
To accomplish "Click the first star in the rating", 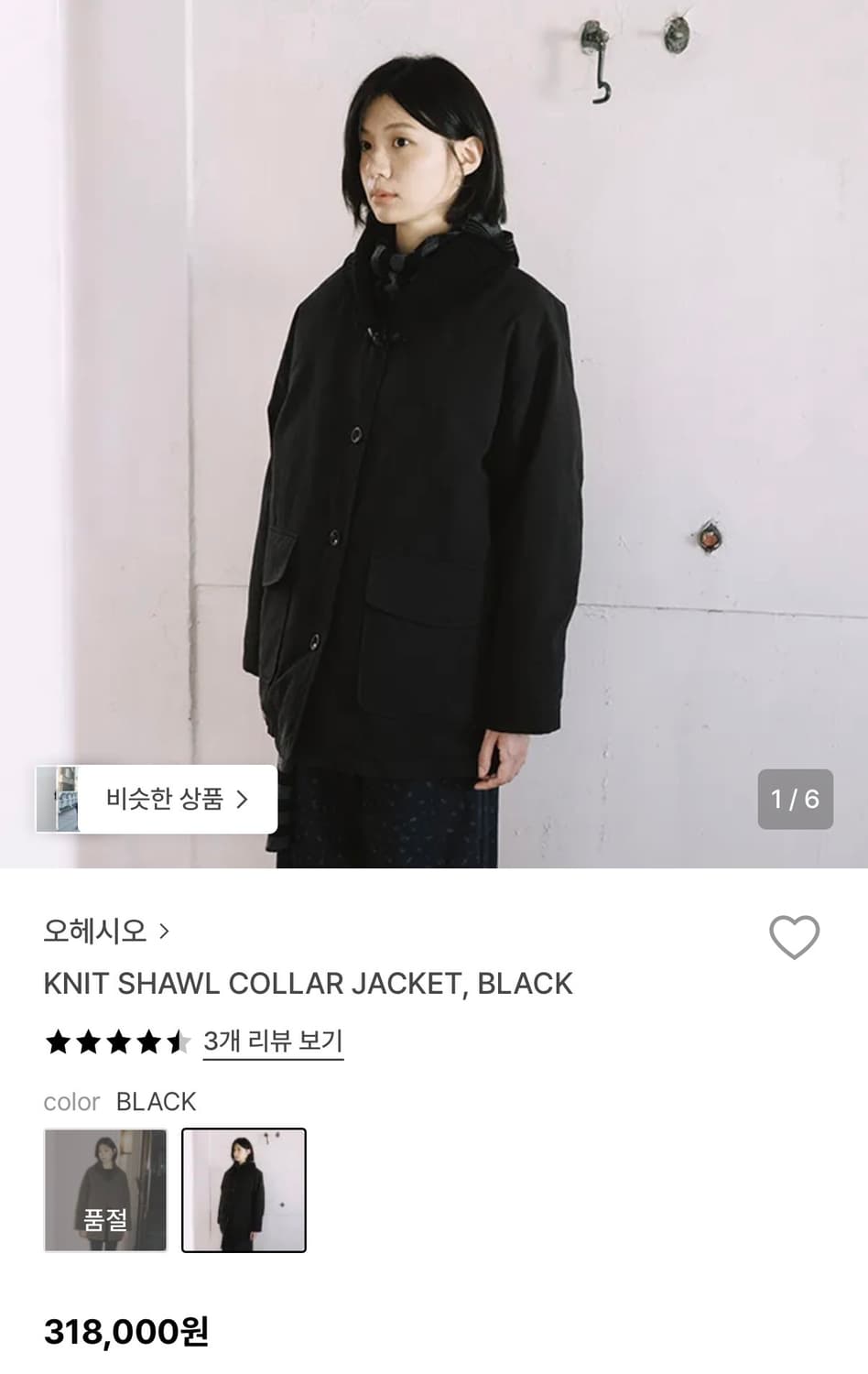I will point(58,1041).
